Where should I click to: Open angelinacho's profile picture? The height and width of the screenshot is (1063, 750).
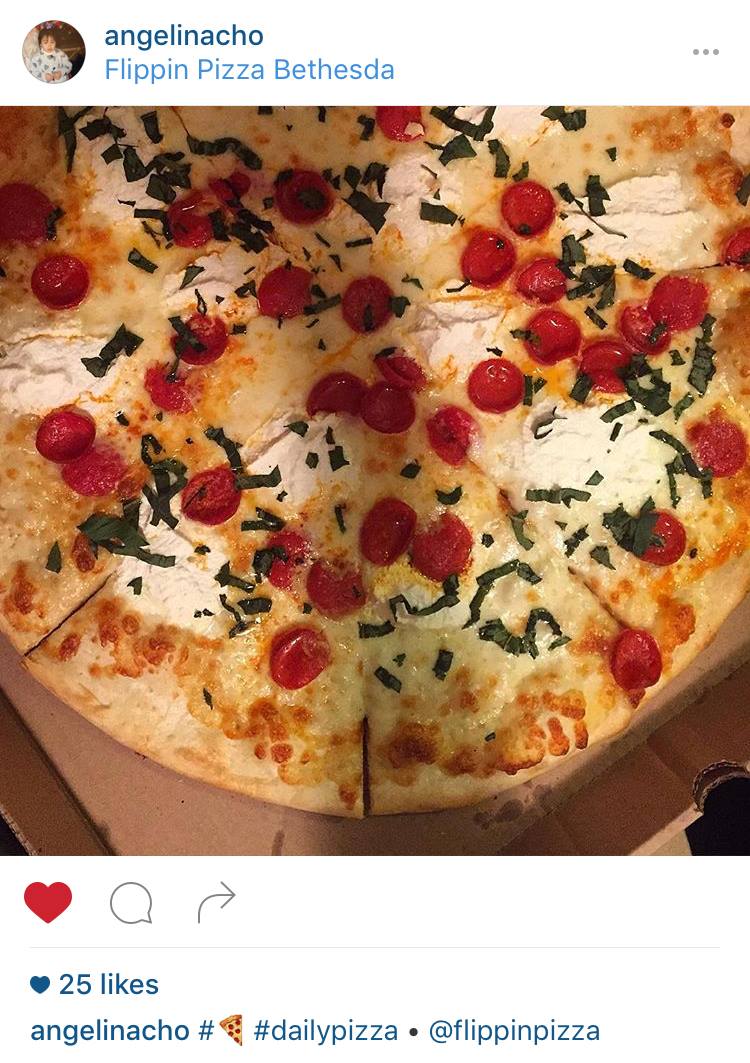tap(54, 53)
